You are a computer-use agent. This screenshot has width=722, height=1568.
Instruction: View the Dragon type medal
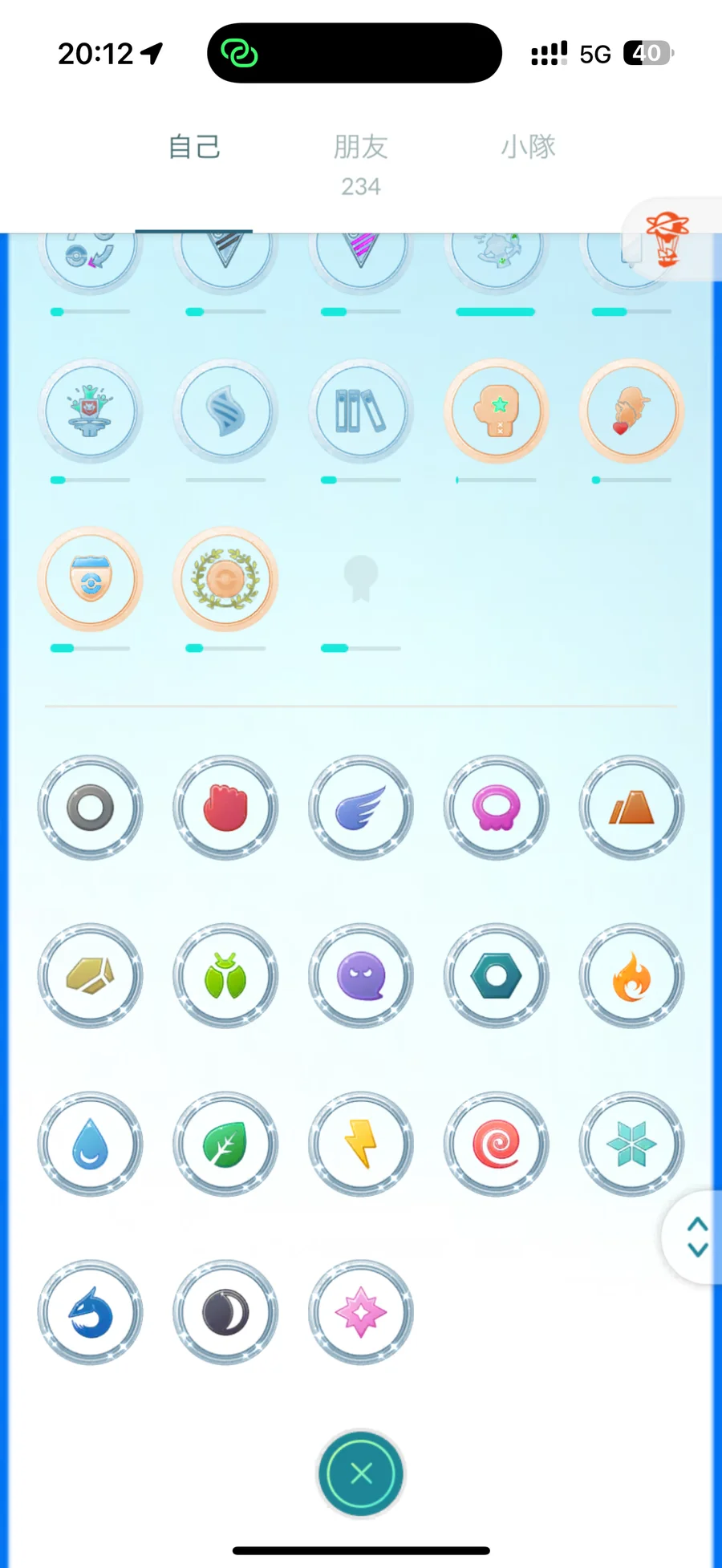click(91, 1313)
